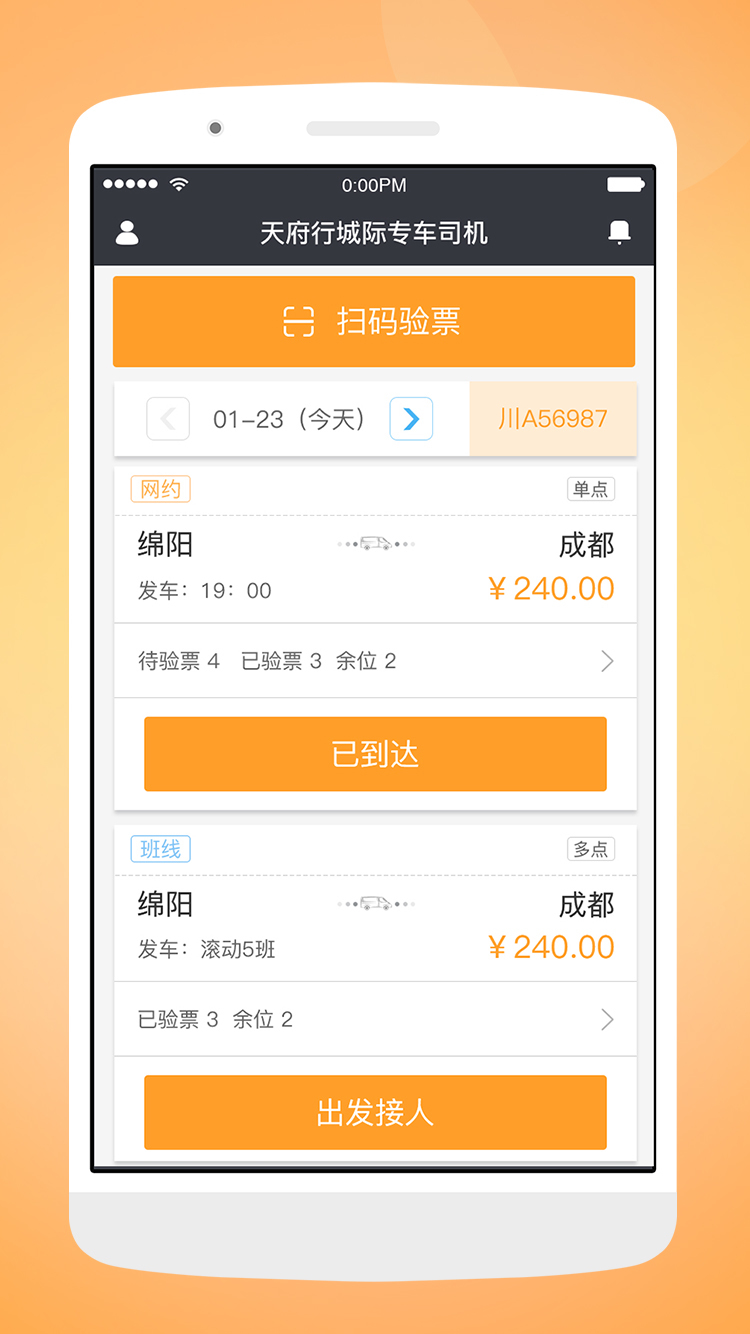Expand ticket details with the chevron beside 余位 2

tap(608, 661)
